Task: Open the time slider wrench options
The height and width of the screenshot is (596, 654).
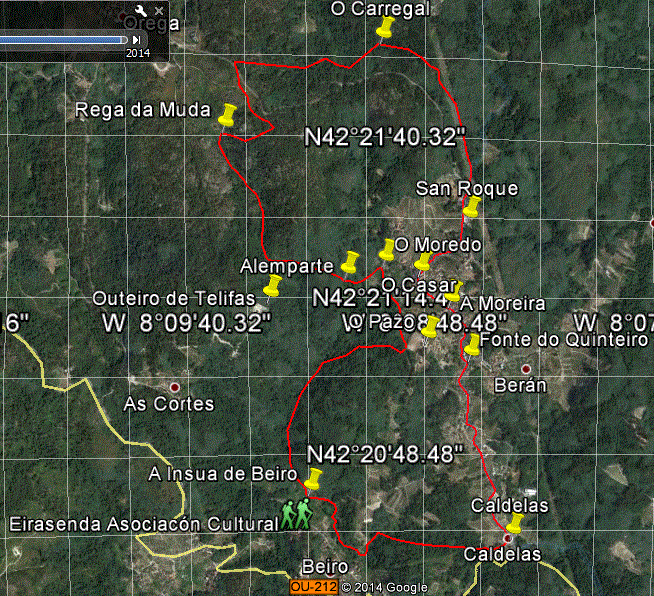Action: point(140,11)
